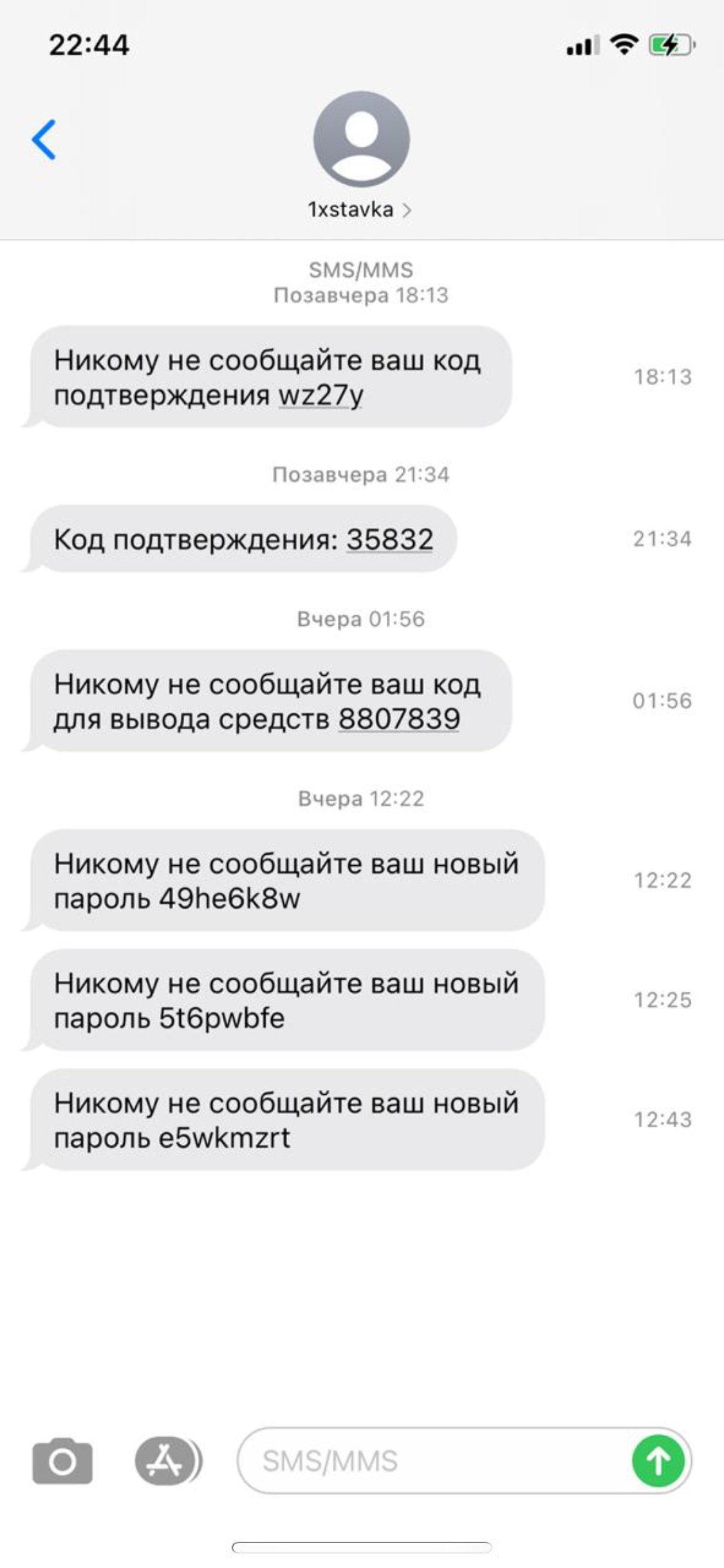Open 1xstavka contact details

pos(360,210)
